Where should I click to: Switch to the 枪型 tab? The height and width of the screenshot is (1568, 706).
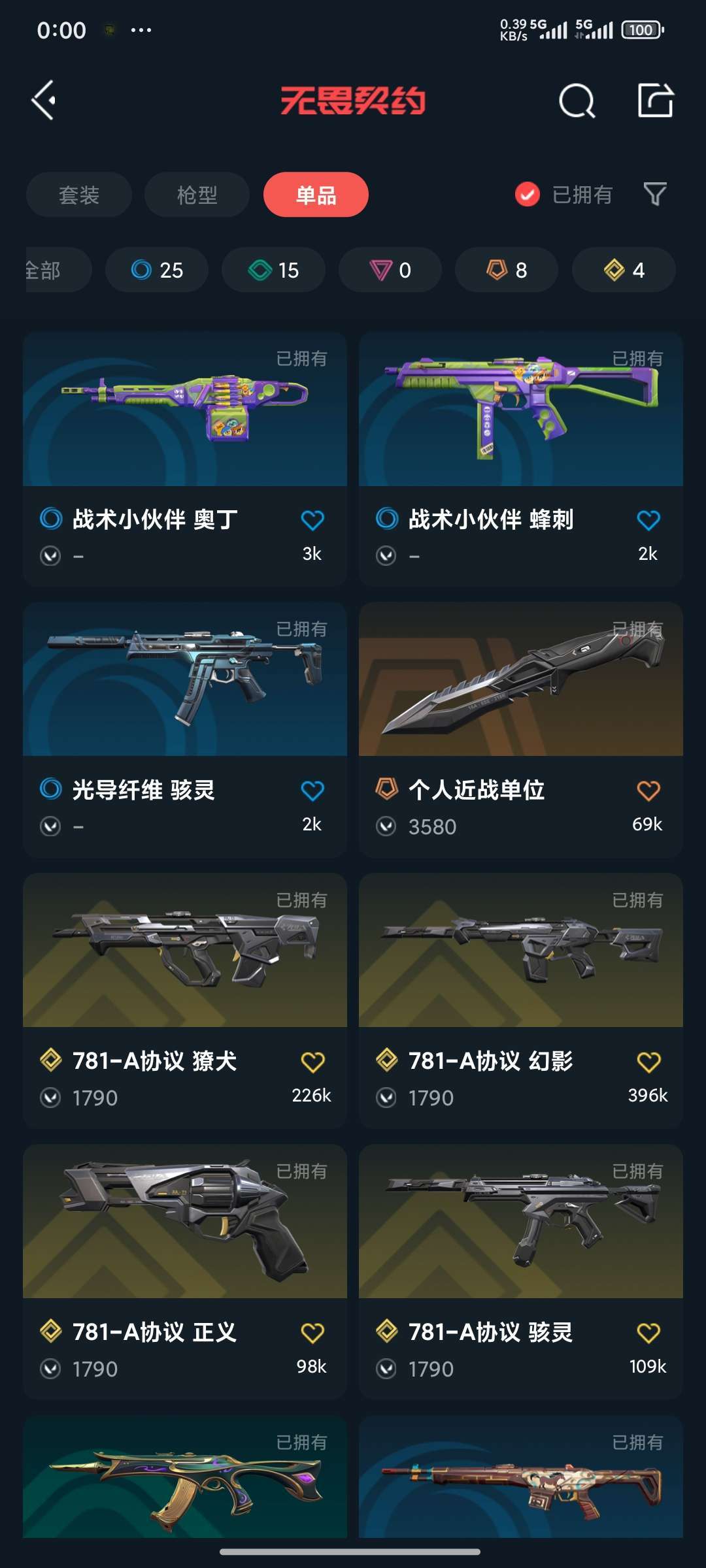coord(197,195)
